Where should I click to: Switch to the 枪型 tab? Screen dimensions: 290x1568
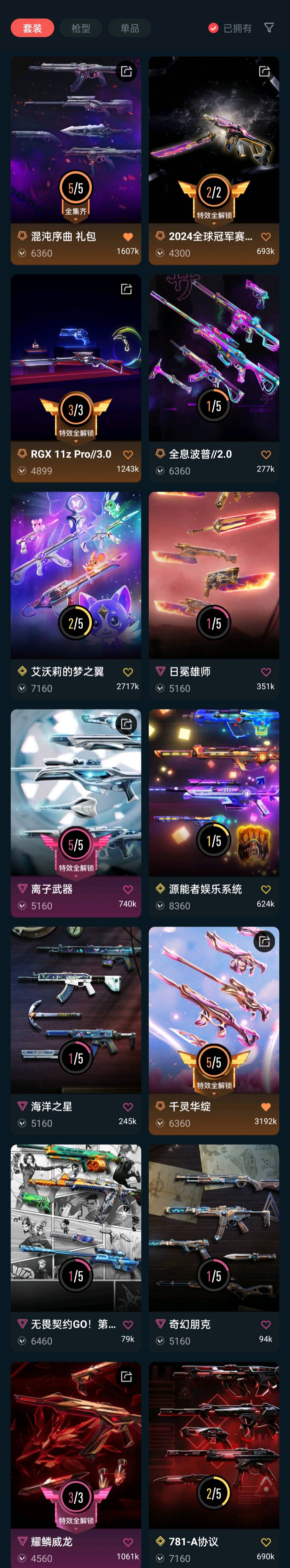click(x=81, y=28)
